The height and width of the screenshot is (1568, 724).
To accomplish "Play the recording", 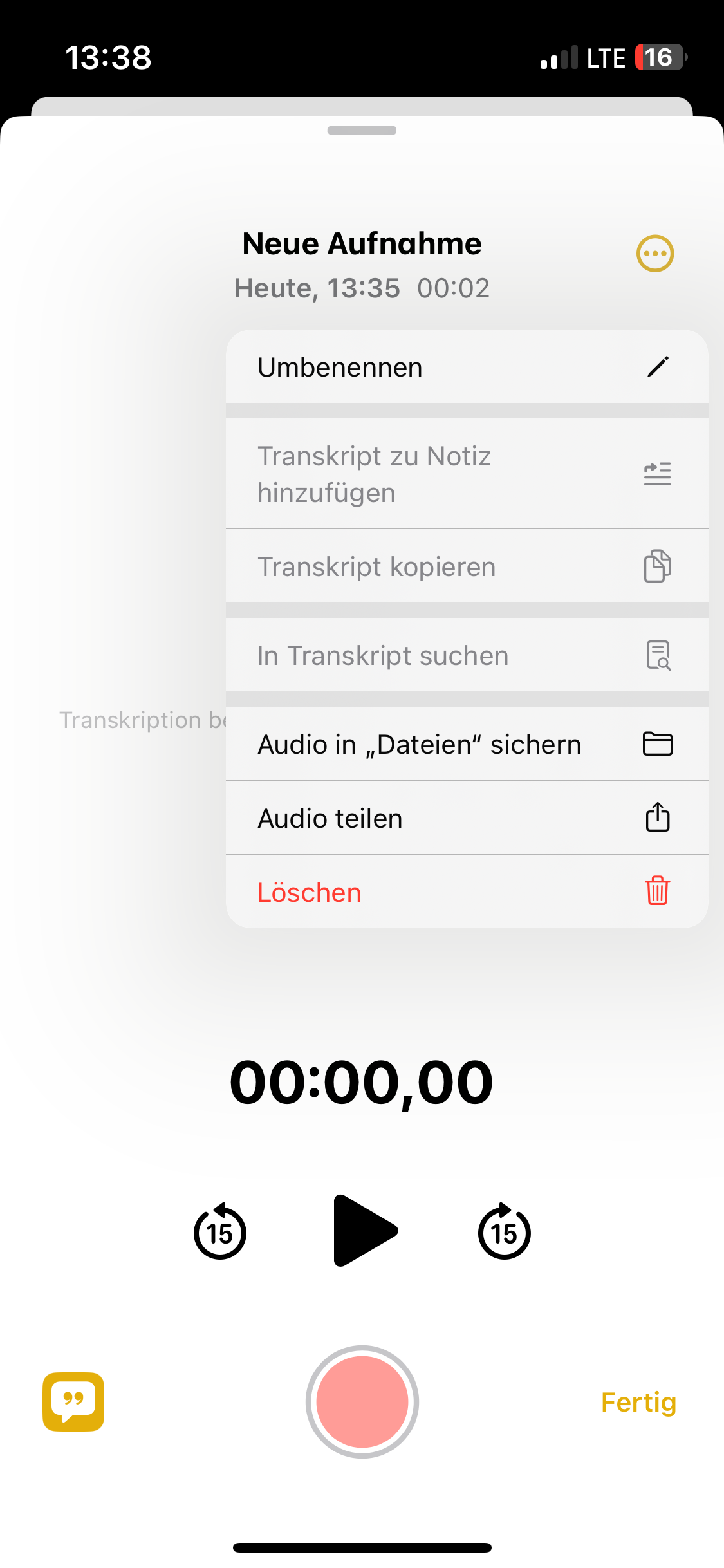I will [x=363, y=1231].
